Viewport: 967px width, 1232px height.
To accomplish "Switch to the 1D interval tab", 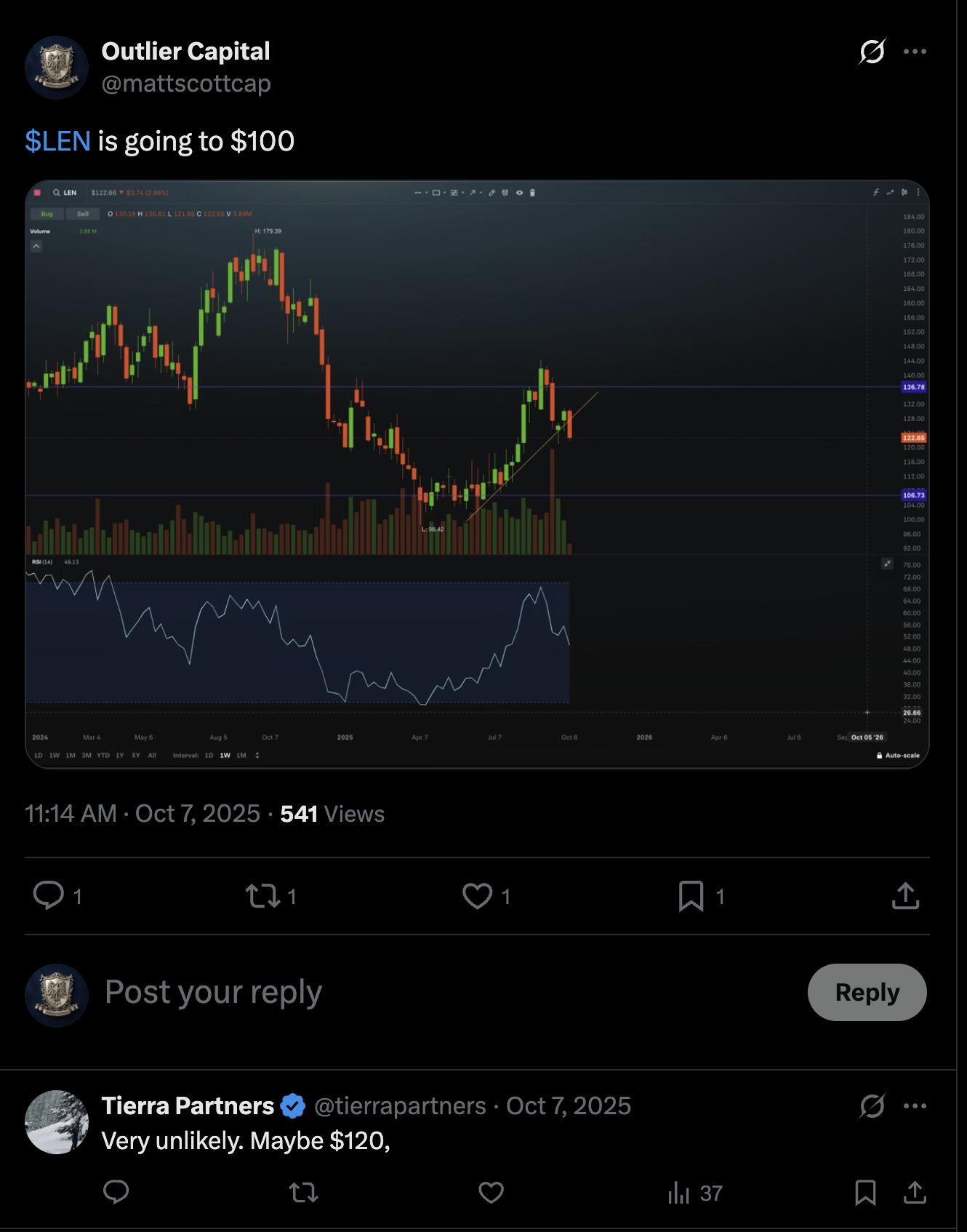I will pos(39,756).
